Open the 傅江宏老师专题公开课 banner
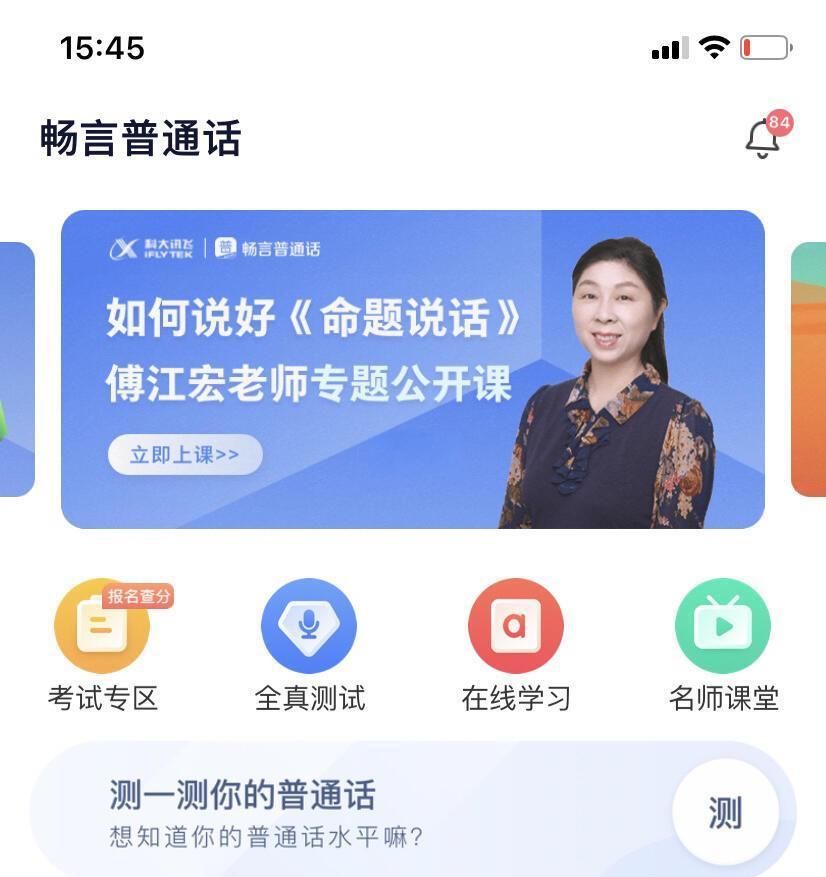The width and height of the screenshot is (826, 877). point(413,367)
